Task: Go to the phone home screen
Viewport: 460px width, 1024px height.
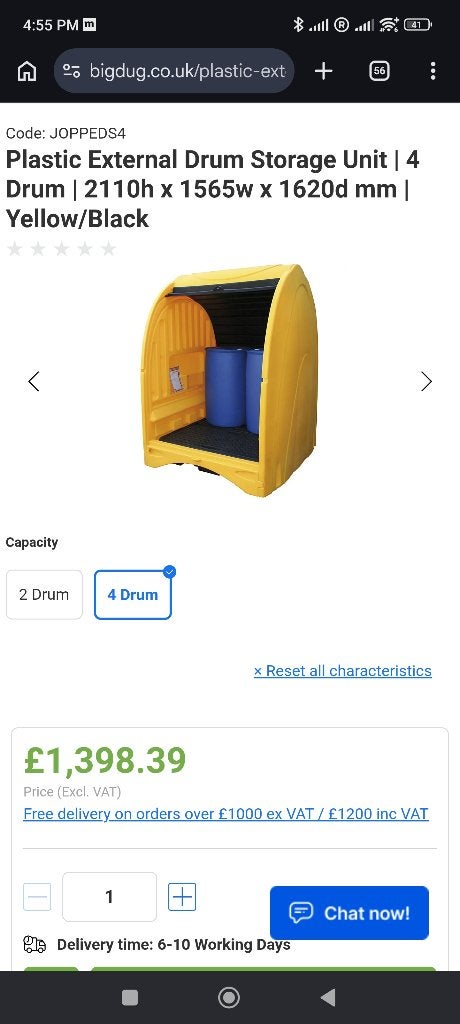Action: (229, 997)
